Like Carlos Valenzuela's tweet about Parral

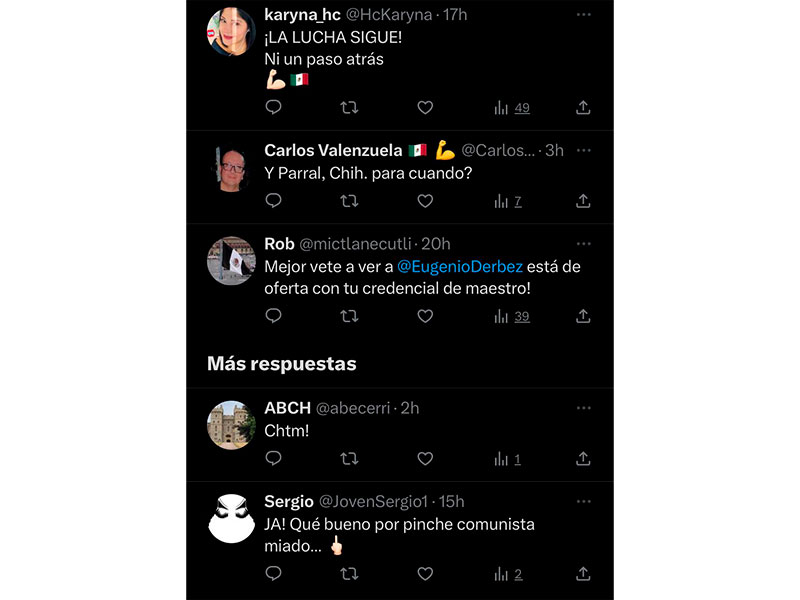pos(425,201)
